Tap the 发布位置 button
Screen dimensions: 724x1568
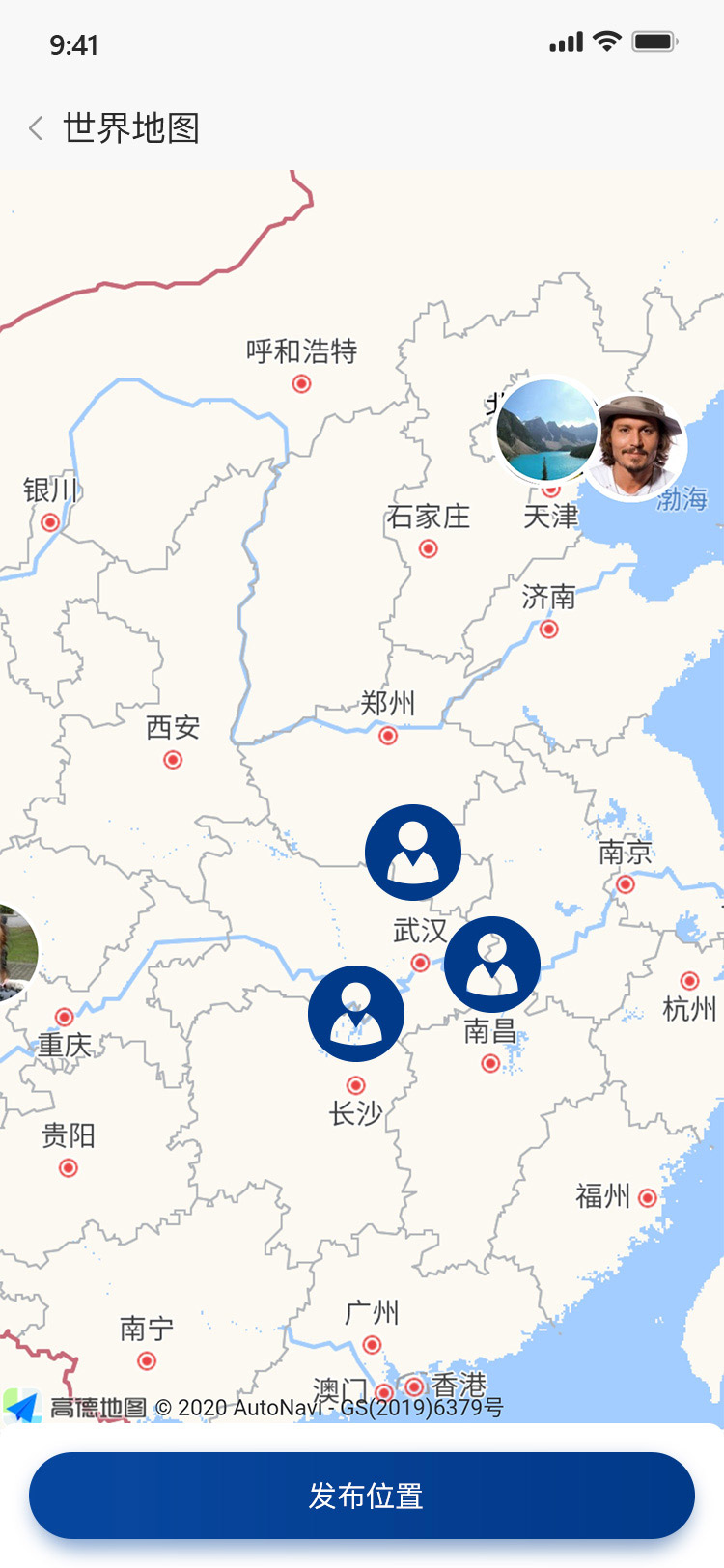362,1496
